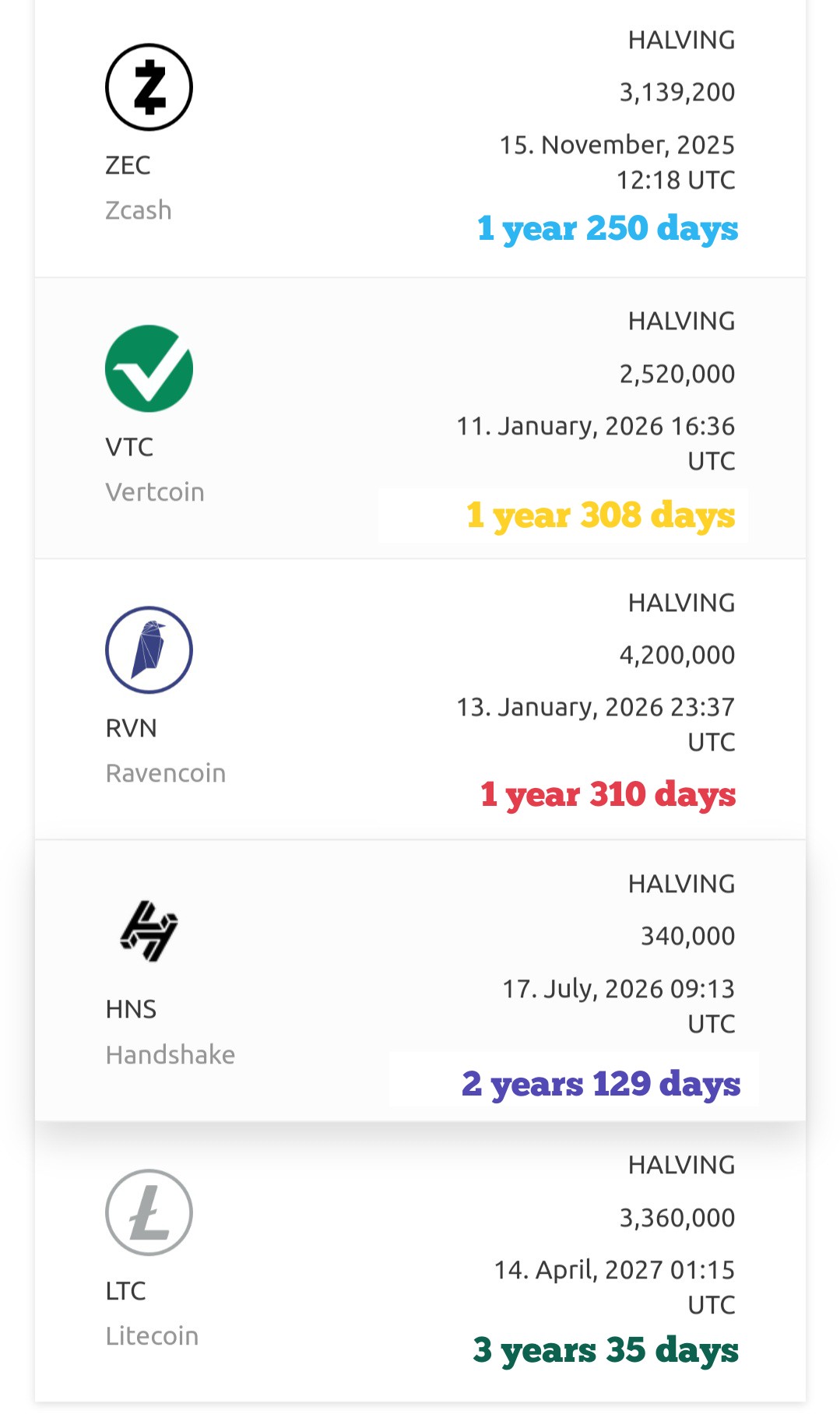Open the Zcash ZEC halving row

click(420, 136)
